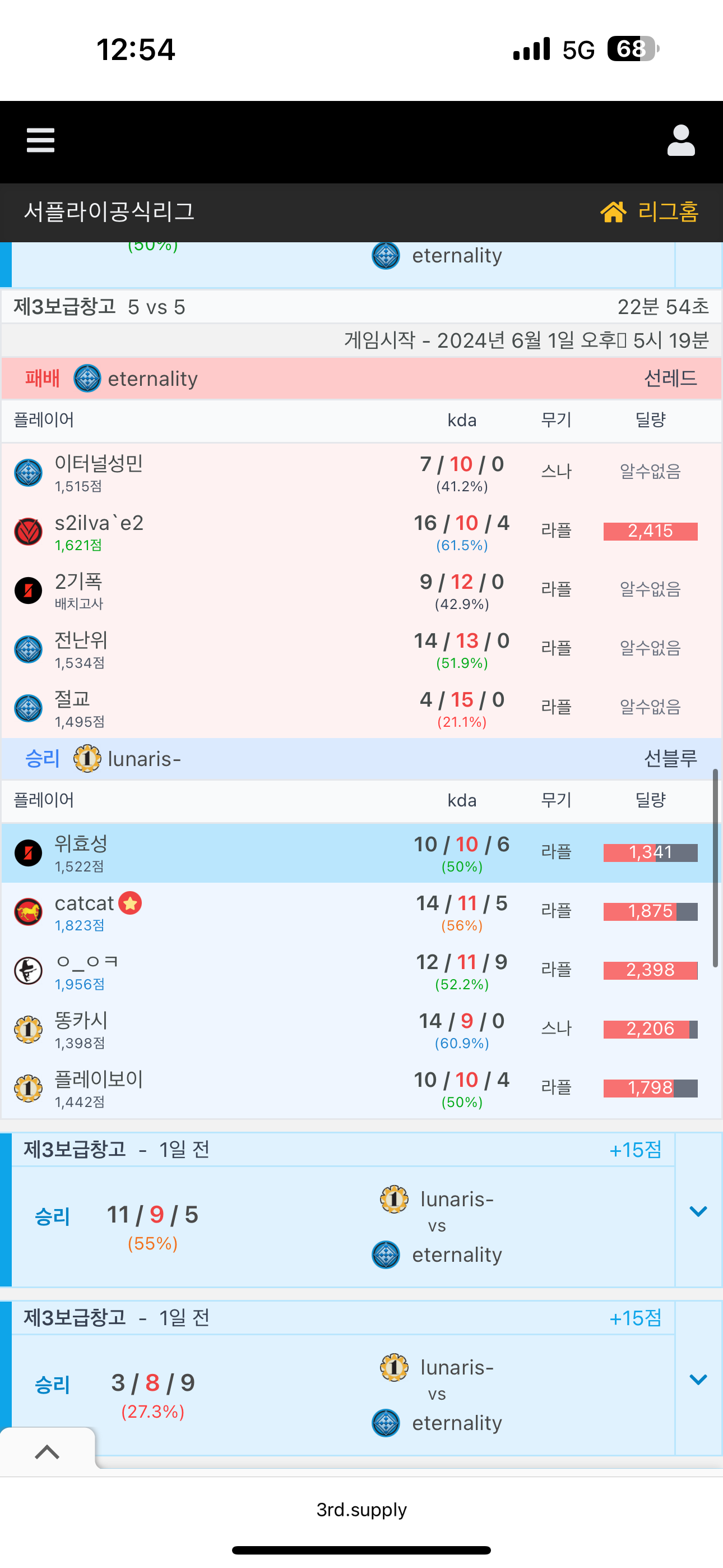Expand the match with 3 / 8 / 9 kda

coord(697,1380)
